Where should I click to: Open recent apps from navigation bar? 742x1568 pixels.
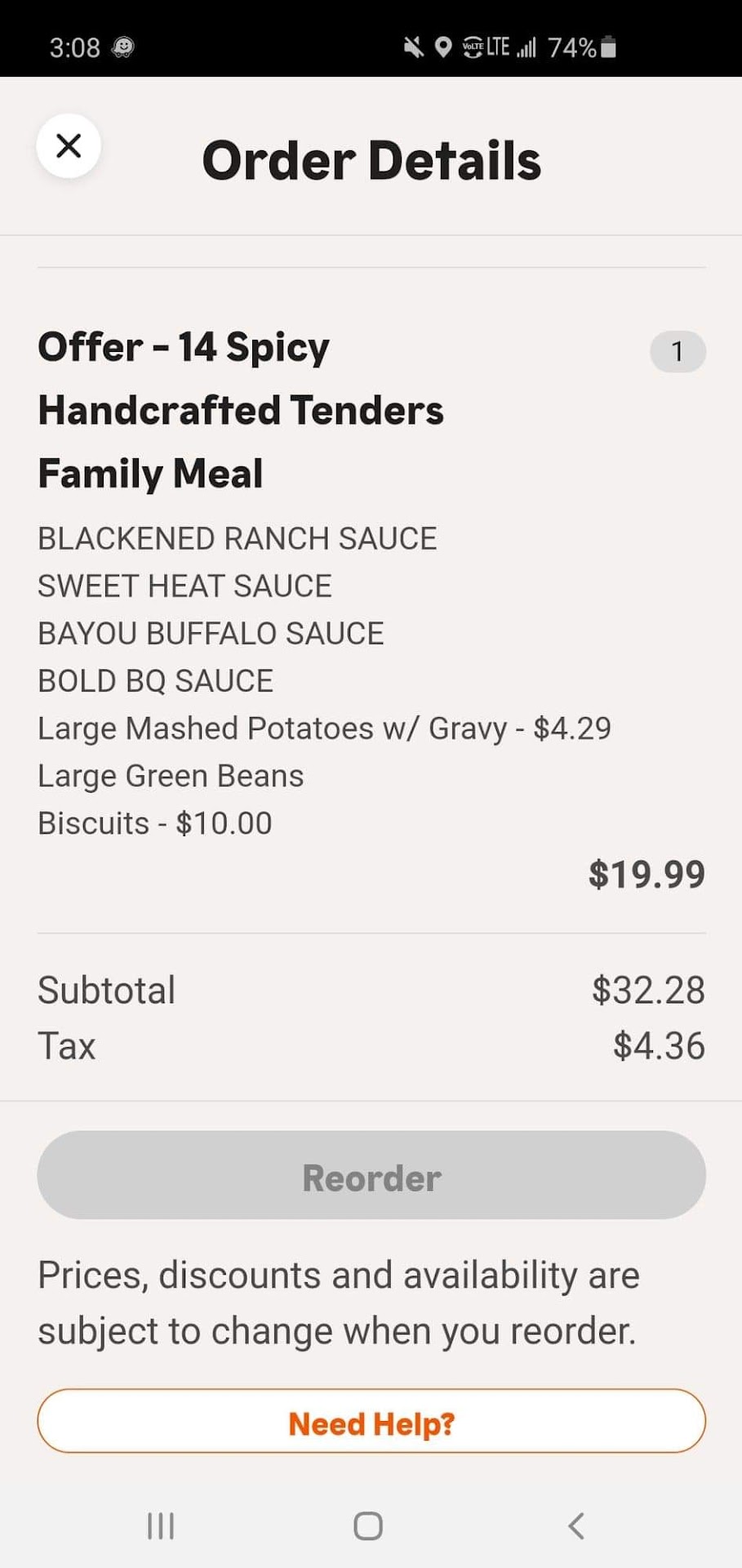[161, 1525]
